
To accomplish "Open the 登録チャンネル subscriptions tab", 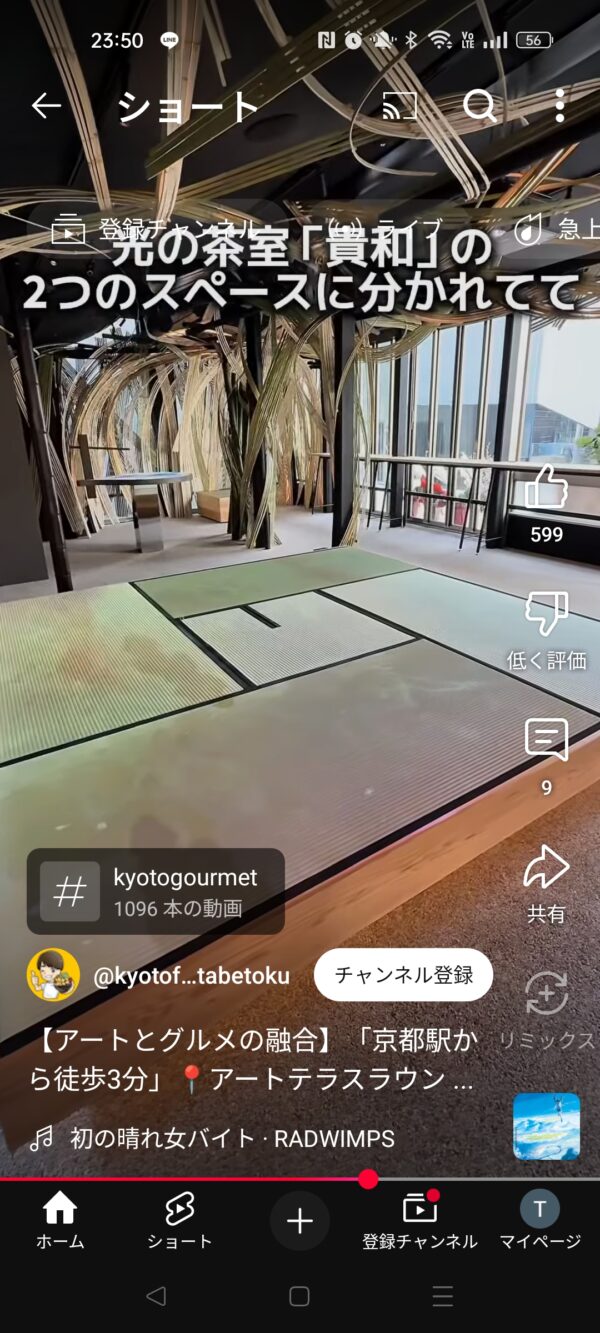I will tap(420, 1222).
